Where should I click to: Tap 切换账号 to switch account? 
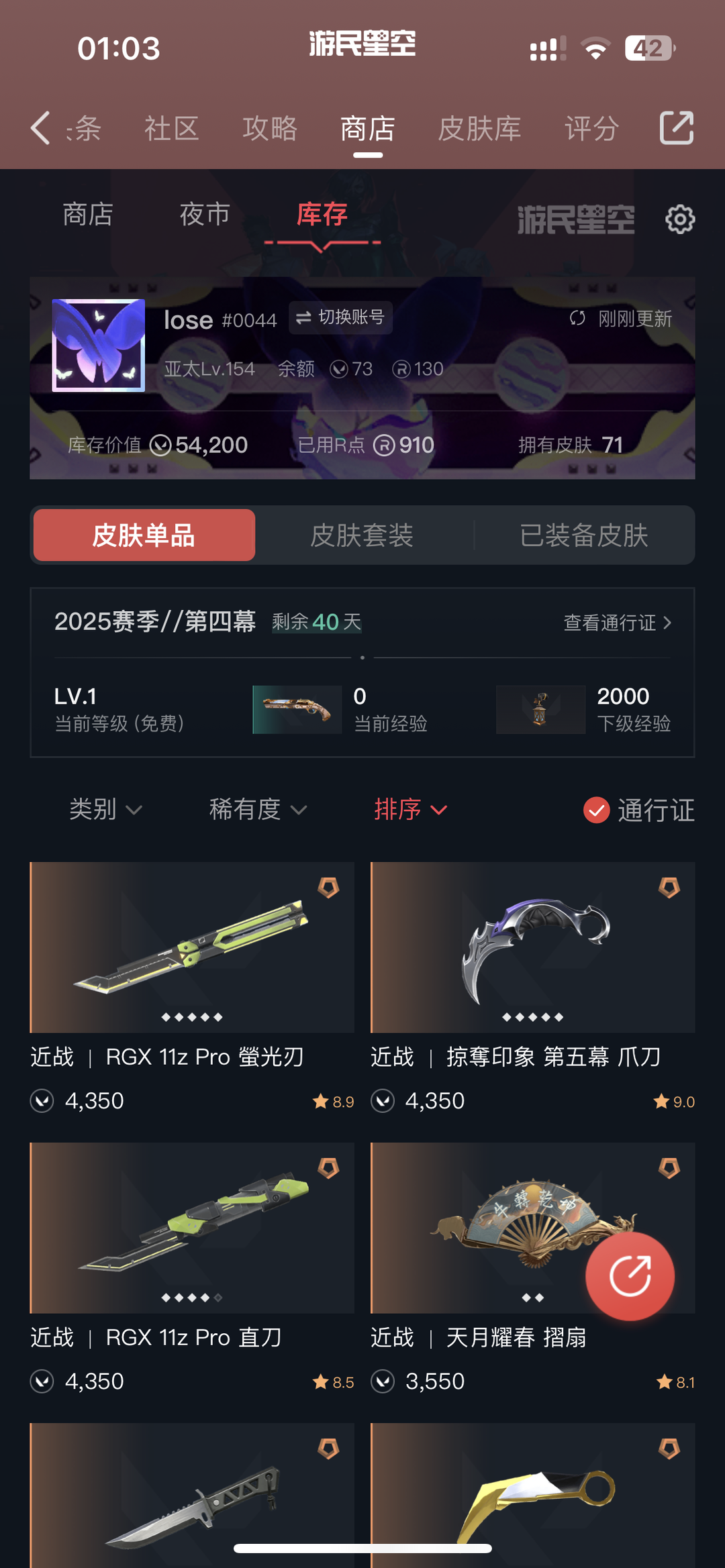[341, 317]
